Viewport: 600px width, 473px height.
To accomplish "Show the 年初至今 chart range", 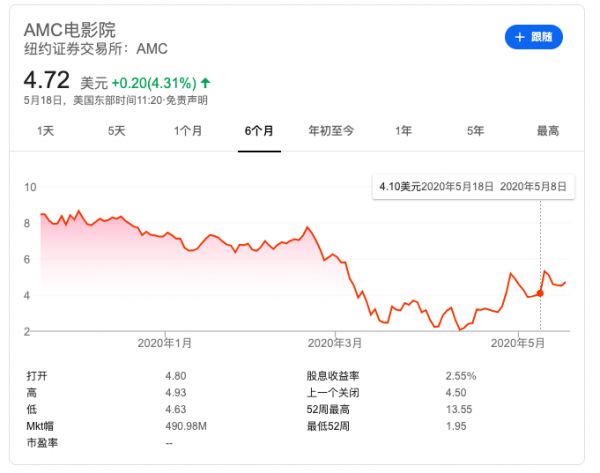I will point(331,131).
